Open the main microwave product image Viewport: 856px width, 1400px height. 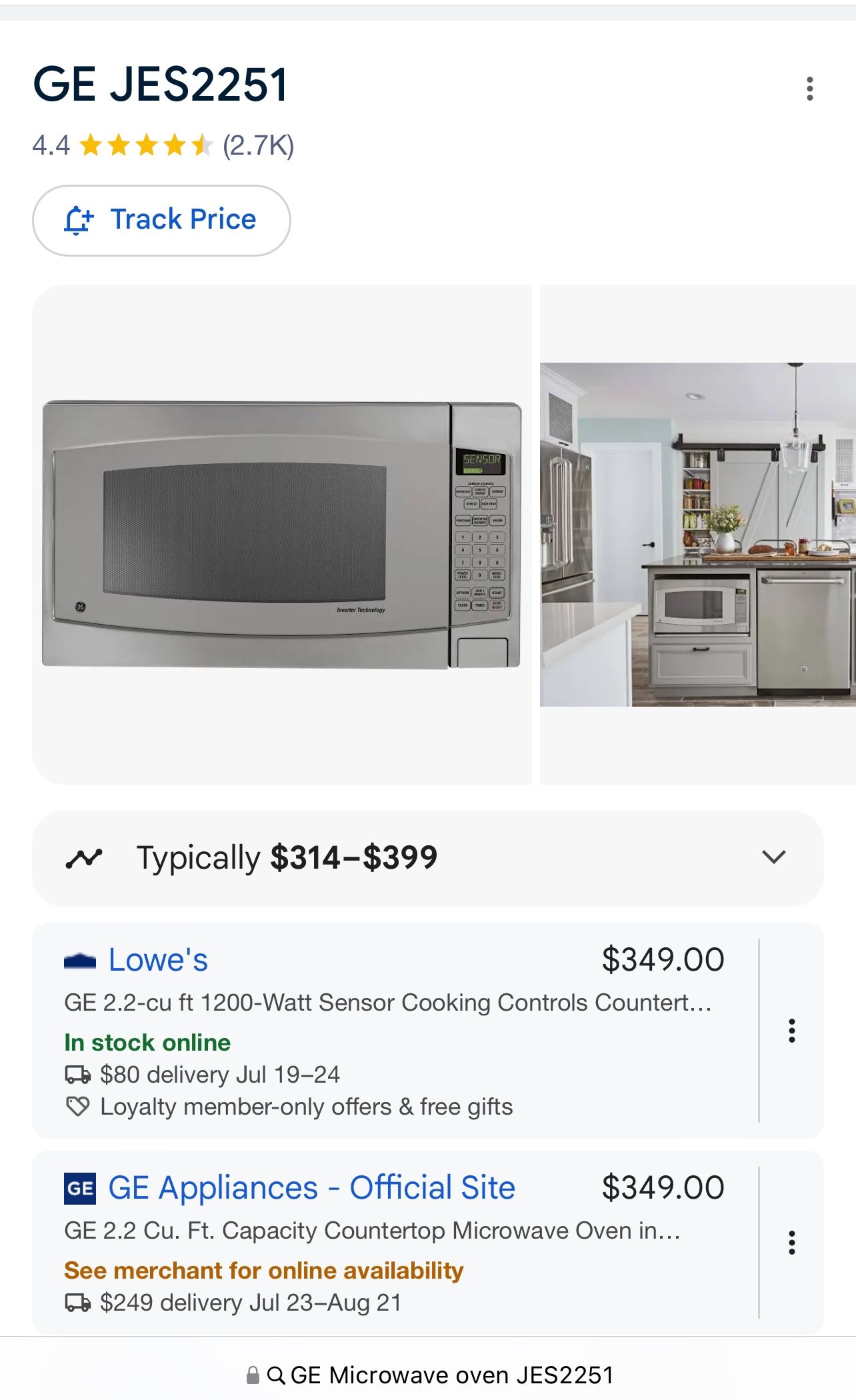pos(282,534)
